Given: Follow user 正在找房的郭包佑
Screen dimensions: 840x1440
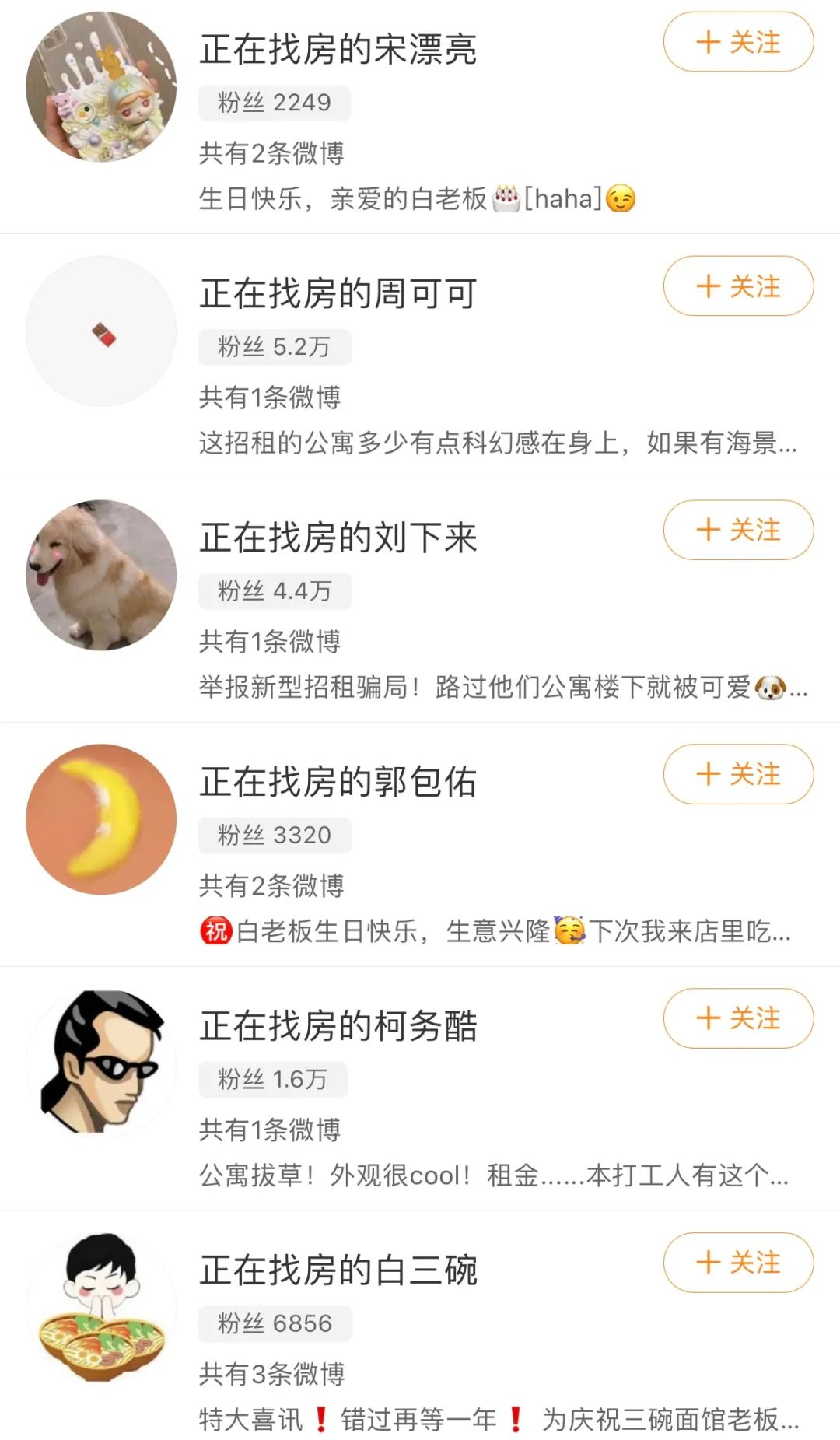Looking at the screenshot, I should 738,775.
